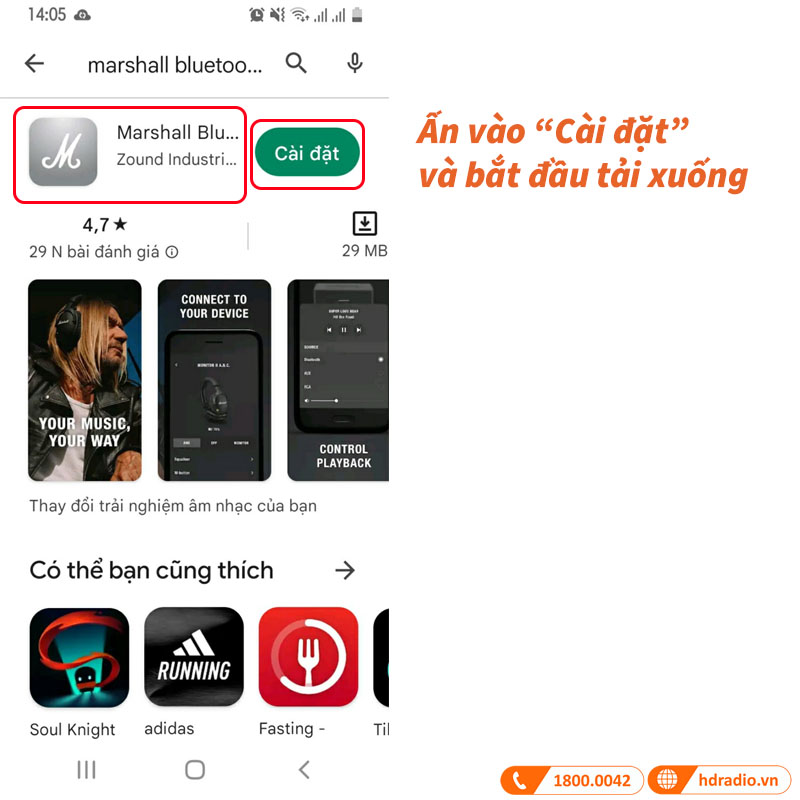Open the Marshall Bluetooth app listing
This screenshot has width=800, height=800.
click(130, 152)
